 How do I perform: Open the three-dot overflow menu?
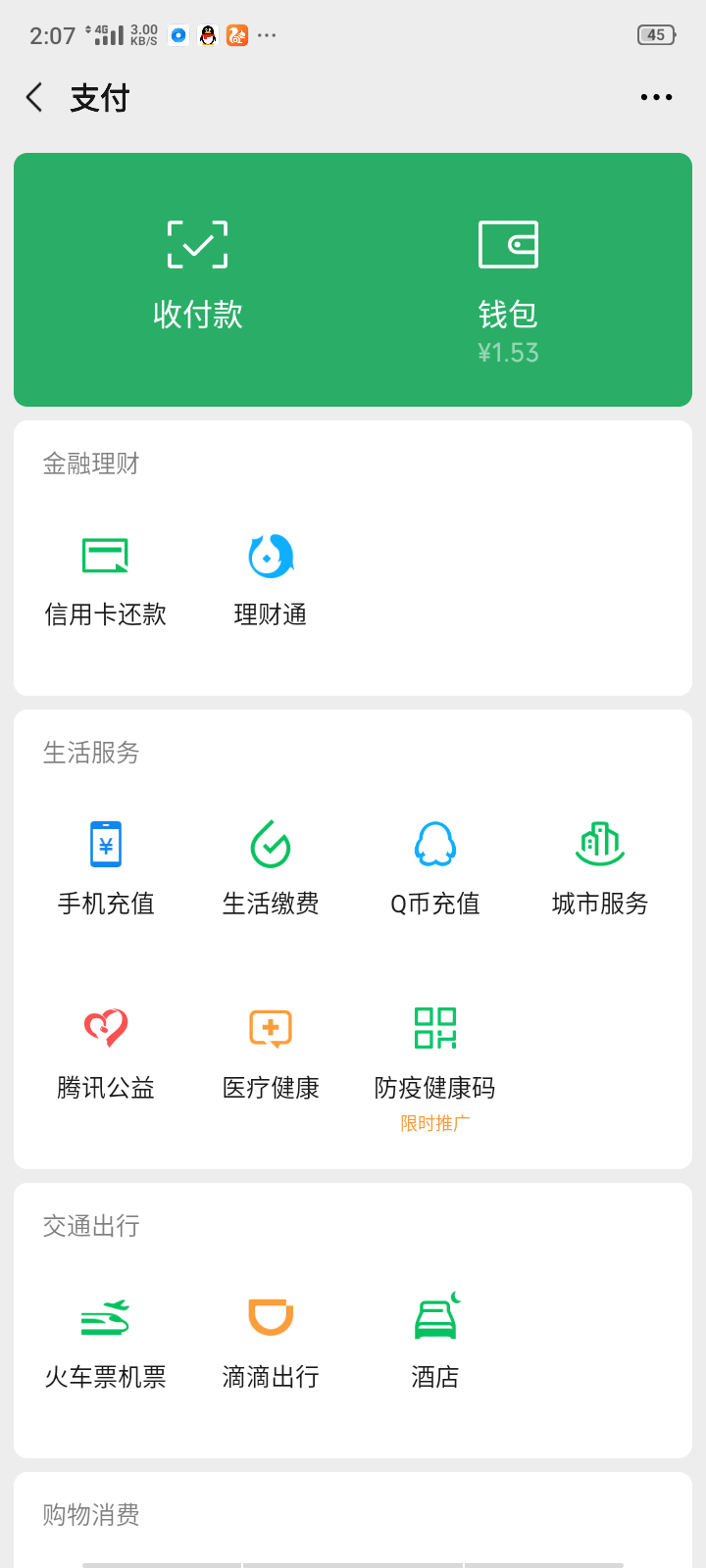click(656, 97)
